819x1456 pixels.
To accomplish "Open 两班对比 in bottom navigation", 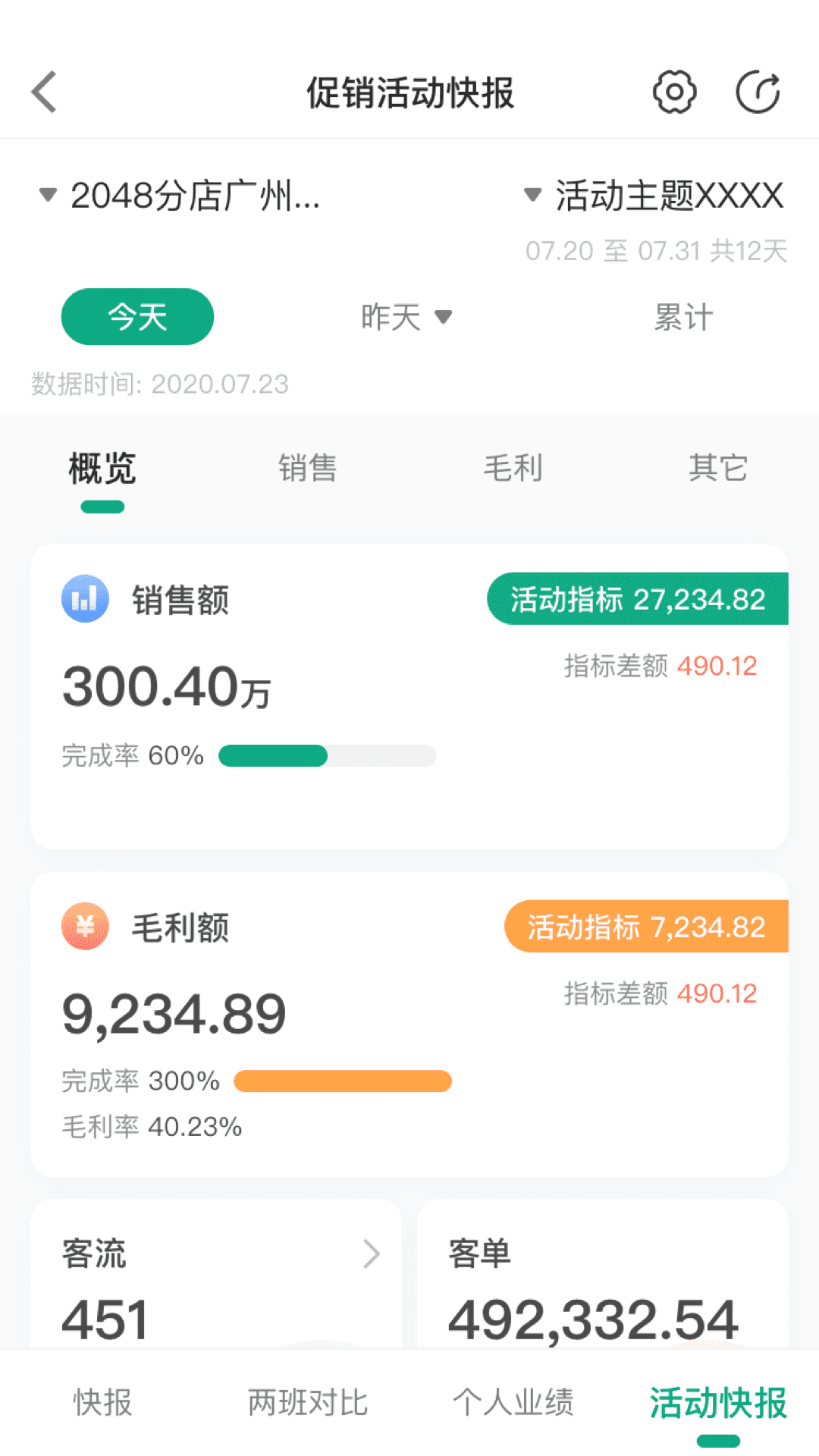I will tap(306, 1403).
